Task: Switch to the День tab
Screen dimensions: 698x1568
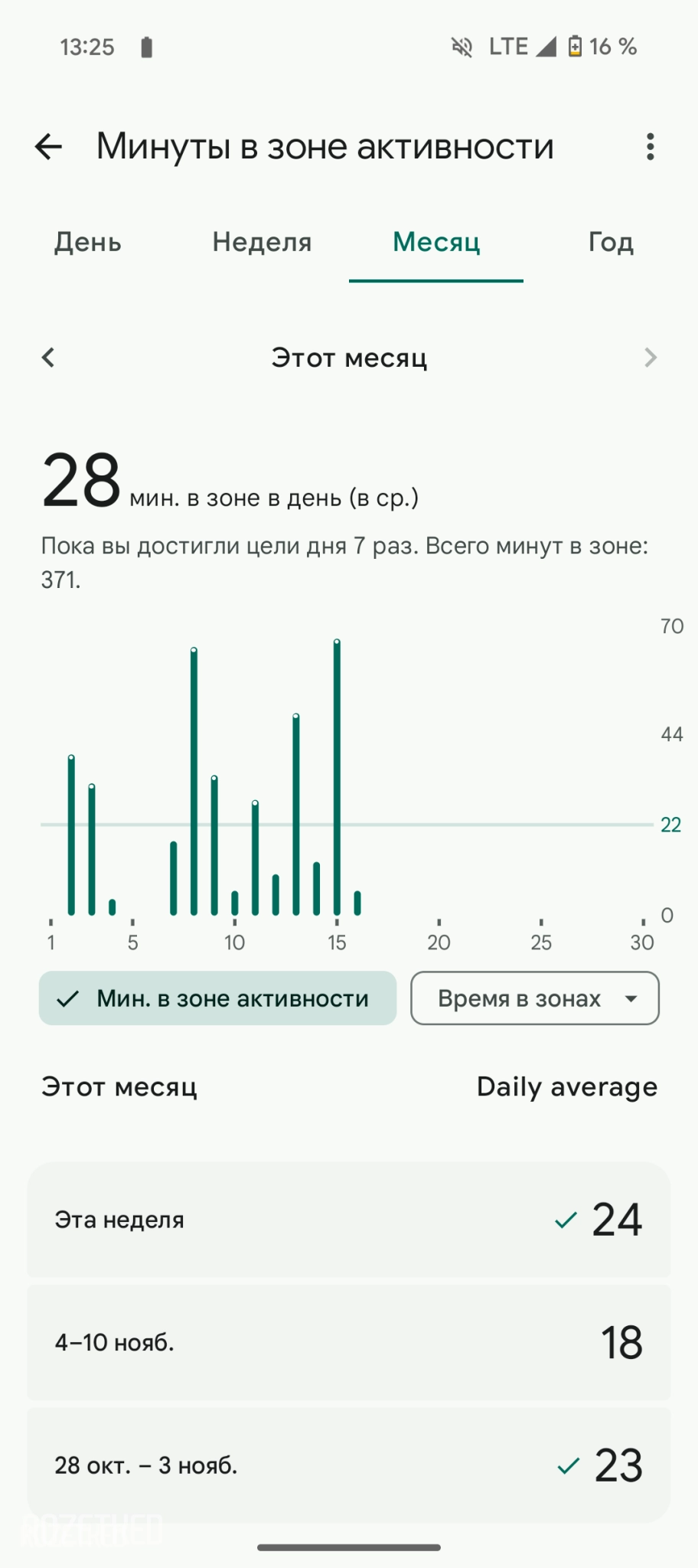Action: 88,243
